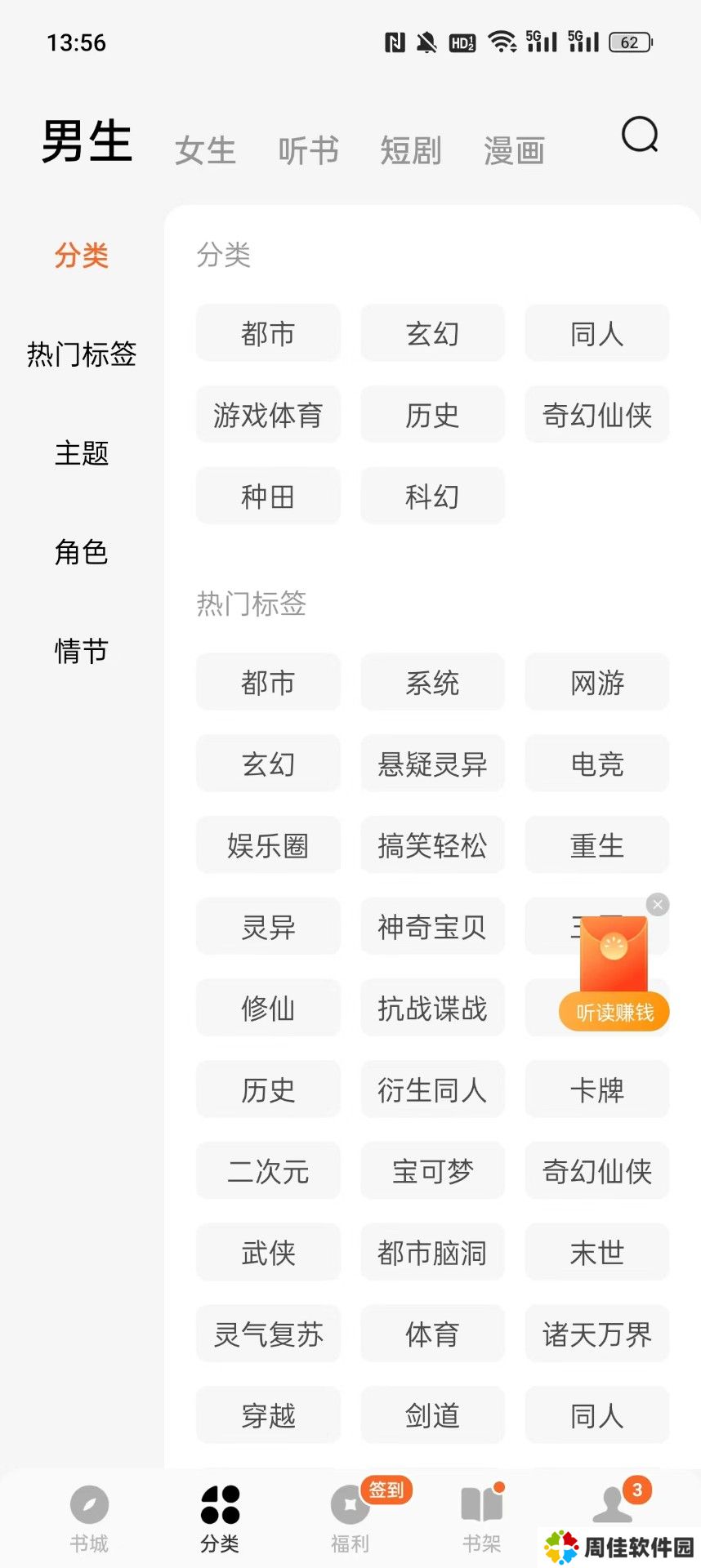Screen dimensions: 701x1568
Task: Open the 短剧 tab
Action: 411,151
